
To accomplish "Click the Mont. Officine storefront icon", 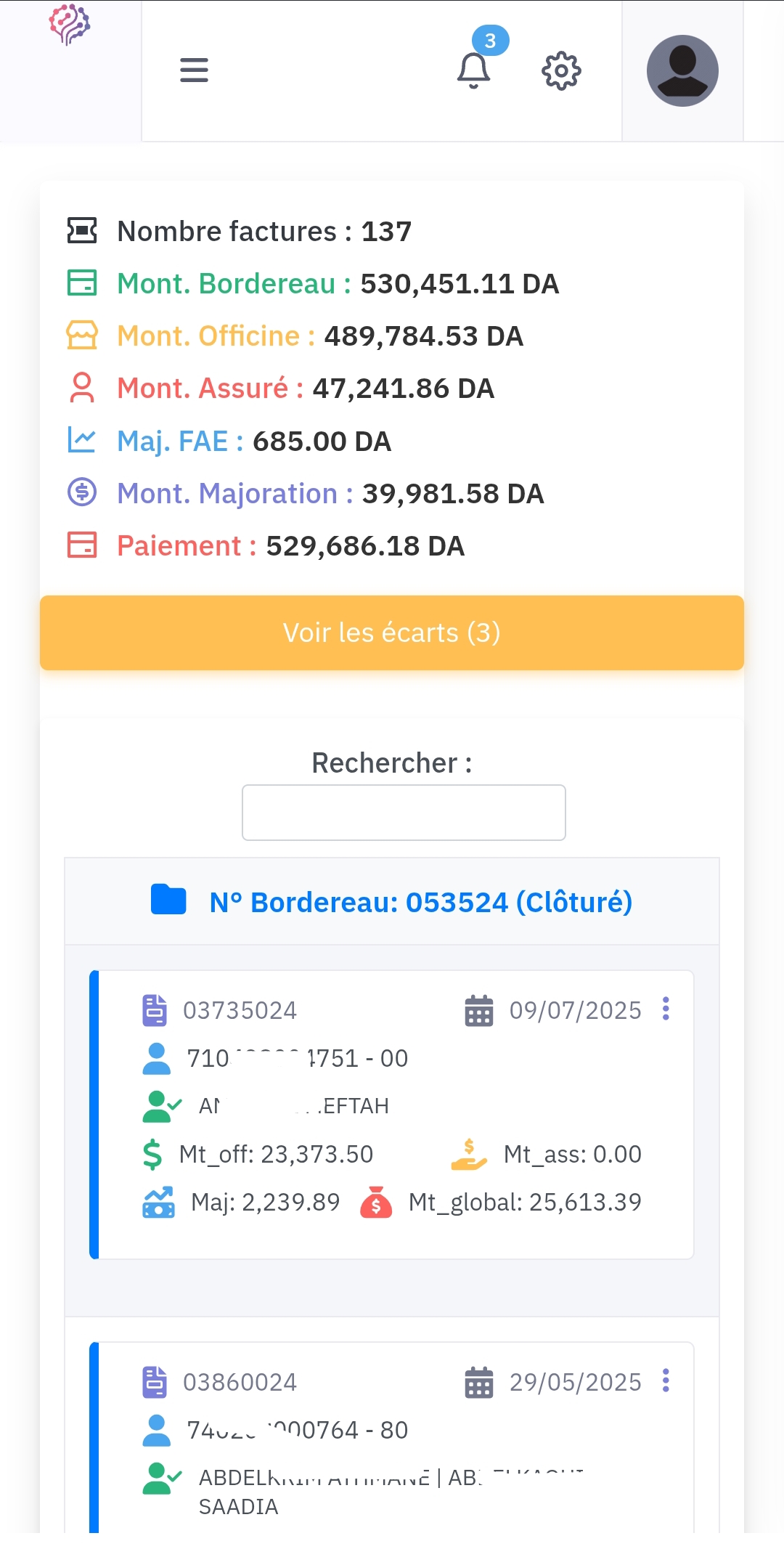I will 82,336.
